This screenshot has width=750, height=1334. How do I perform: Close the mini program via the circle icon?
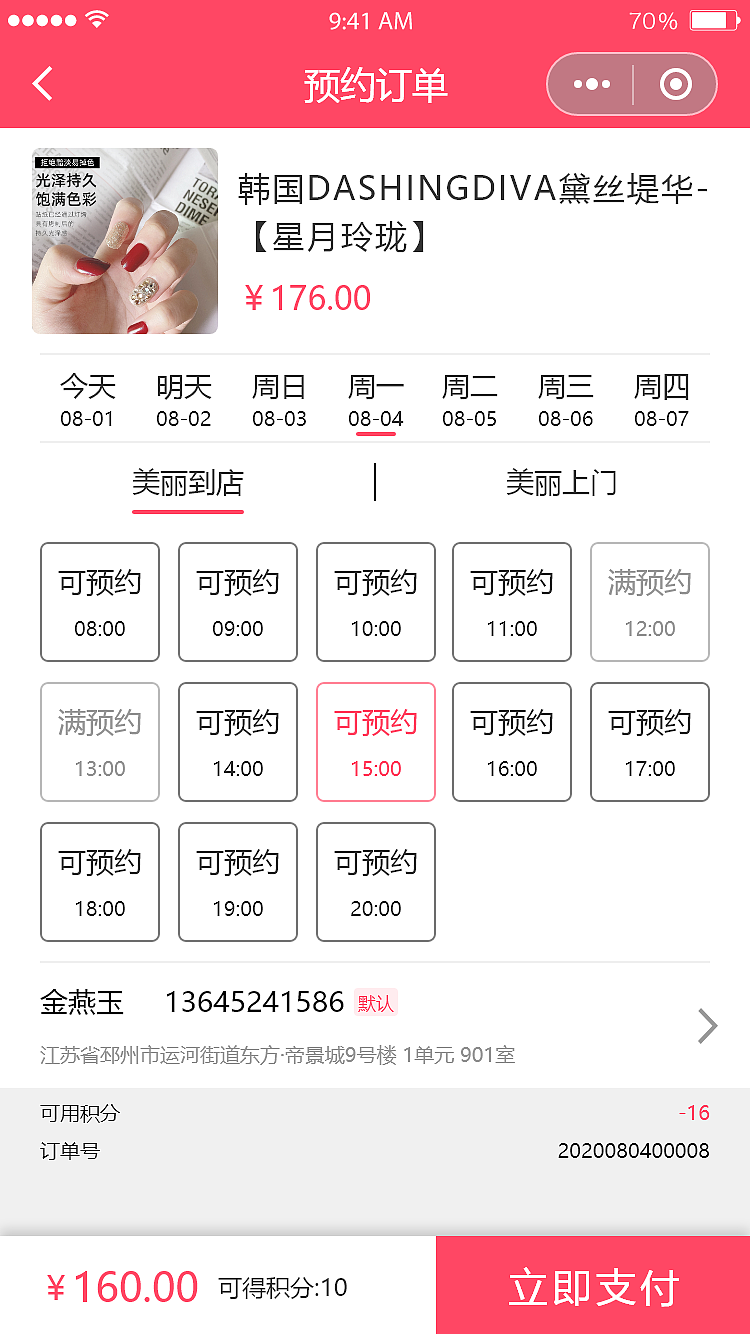coord(676,84)
